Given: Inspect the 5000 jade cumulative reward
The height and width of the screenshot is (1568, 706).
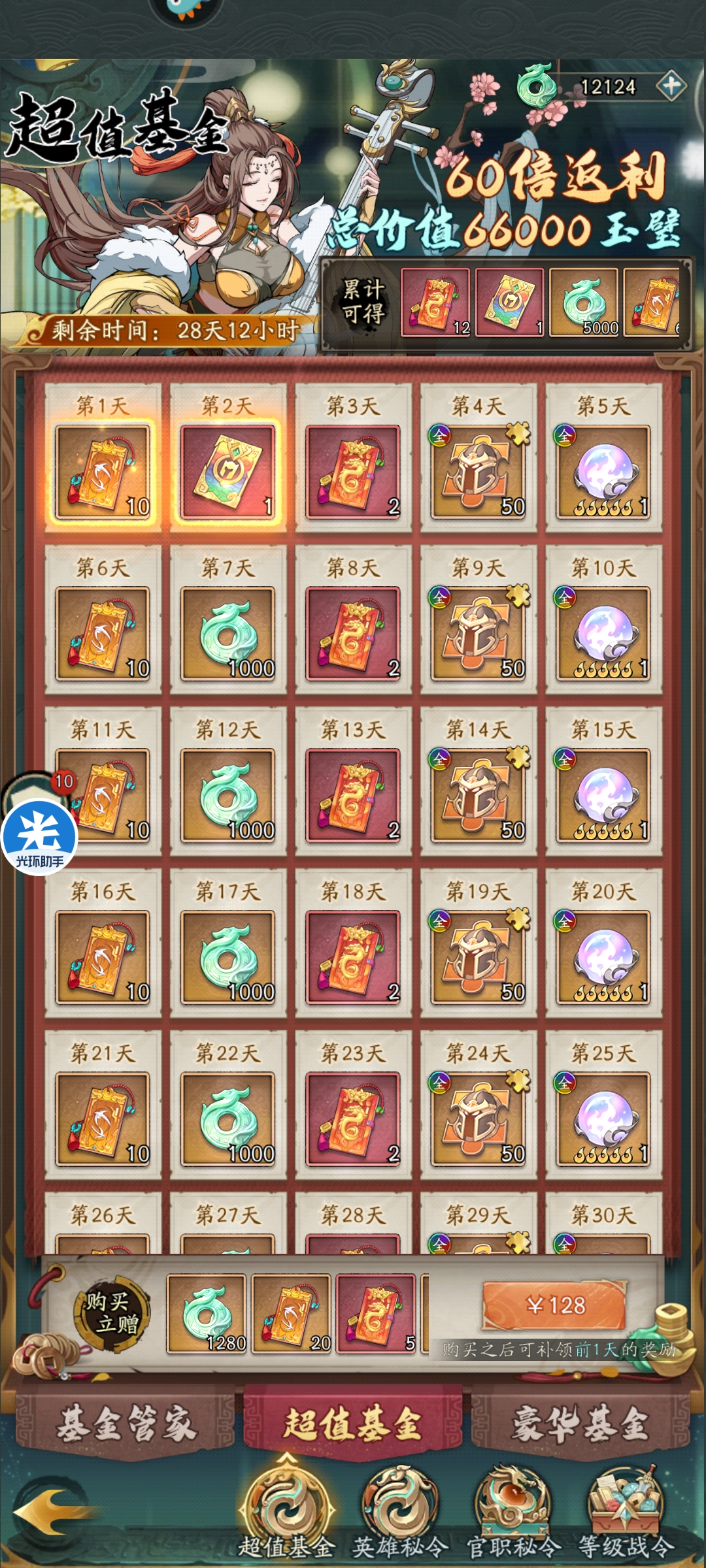Looking at the screenshot, I should pyautogui.click(x=584, y=302).
